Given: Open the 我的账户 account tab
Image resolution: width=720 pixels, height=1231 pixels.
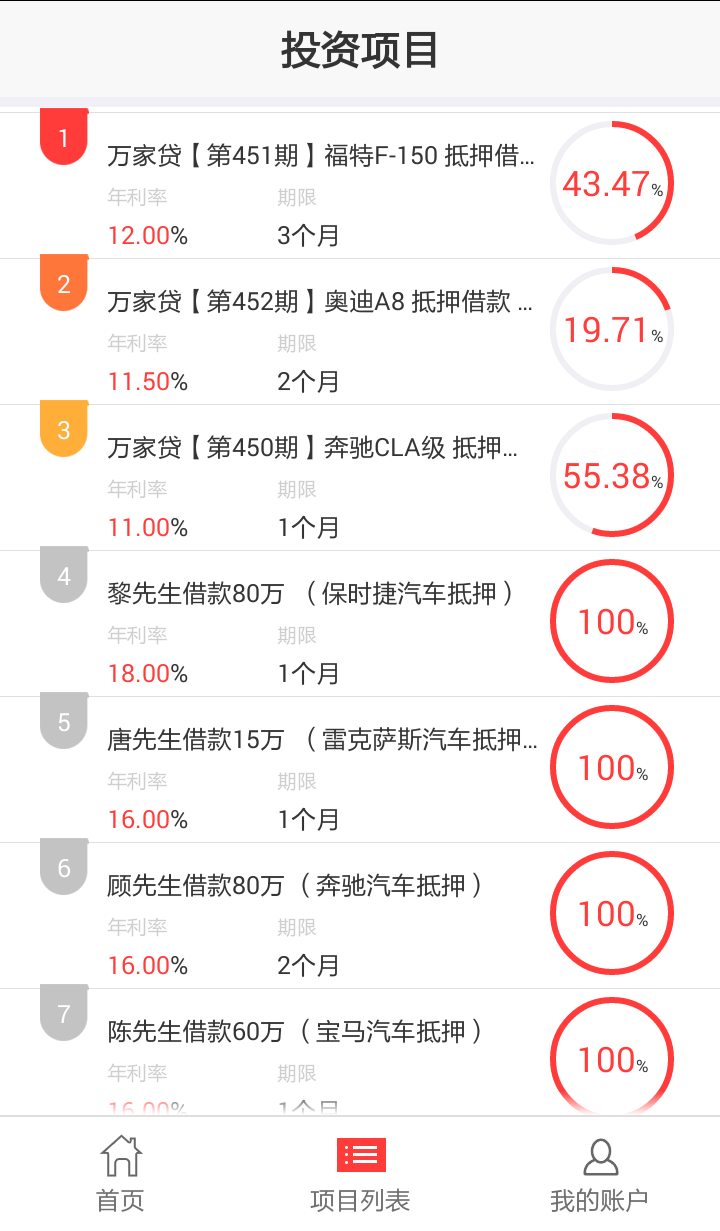Looking at the screenshot, I should (x=600, y=1174).
